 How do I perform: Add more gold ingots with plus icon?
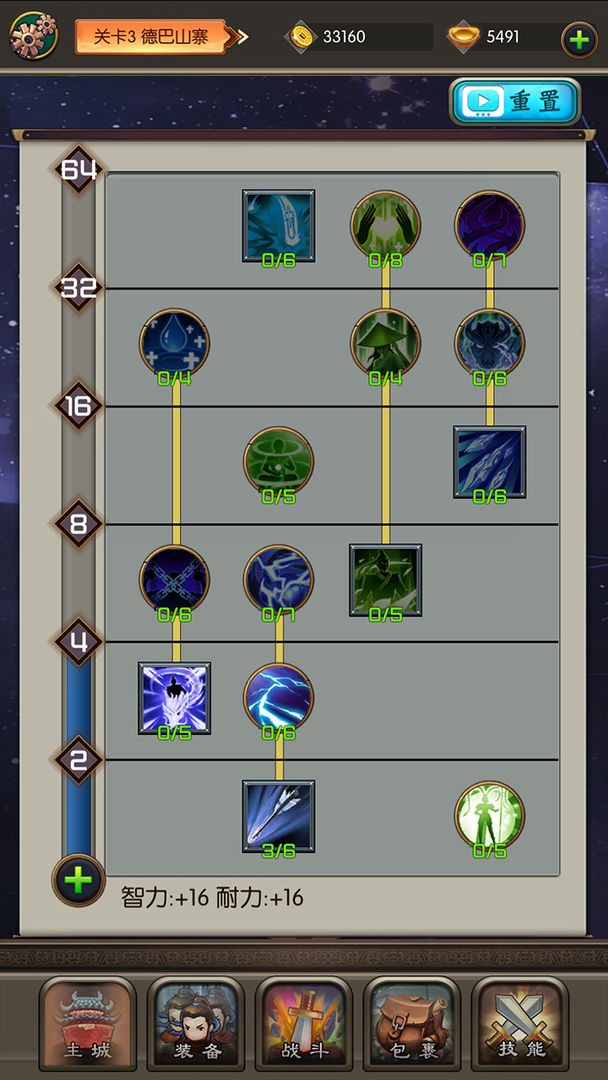pyautogui.click(x=579, y=40)
